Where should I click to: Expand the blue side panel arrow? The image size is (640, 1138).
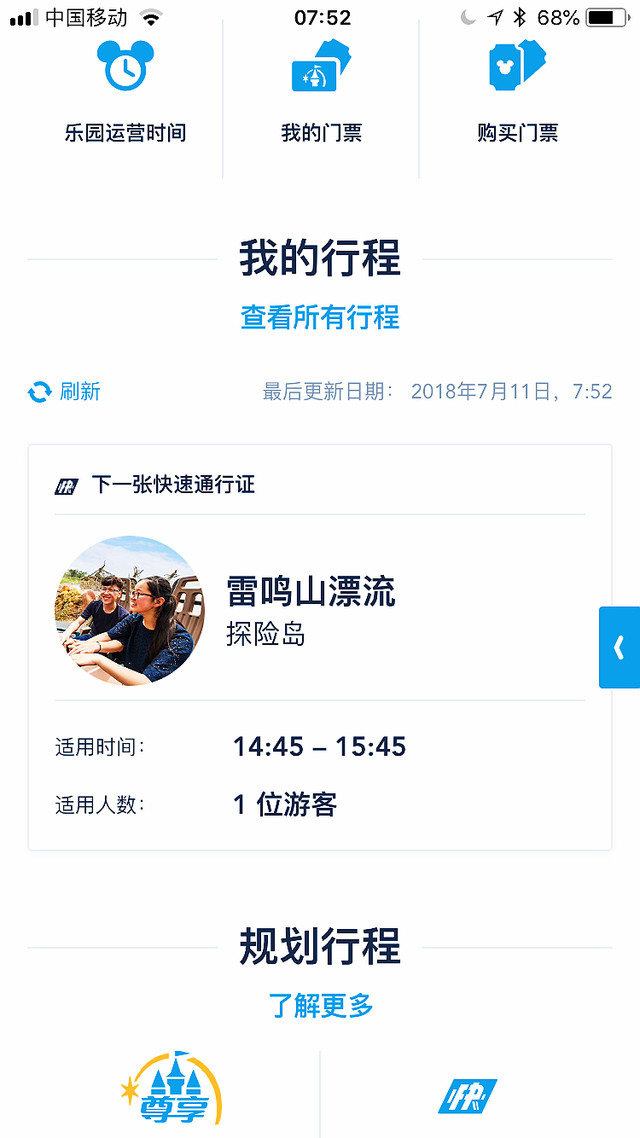[x=619, y=647]
